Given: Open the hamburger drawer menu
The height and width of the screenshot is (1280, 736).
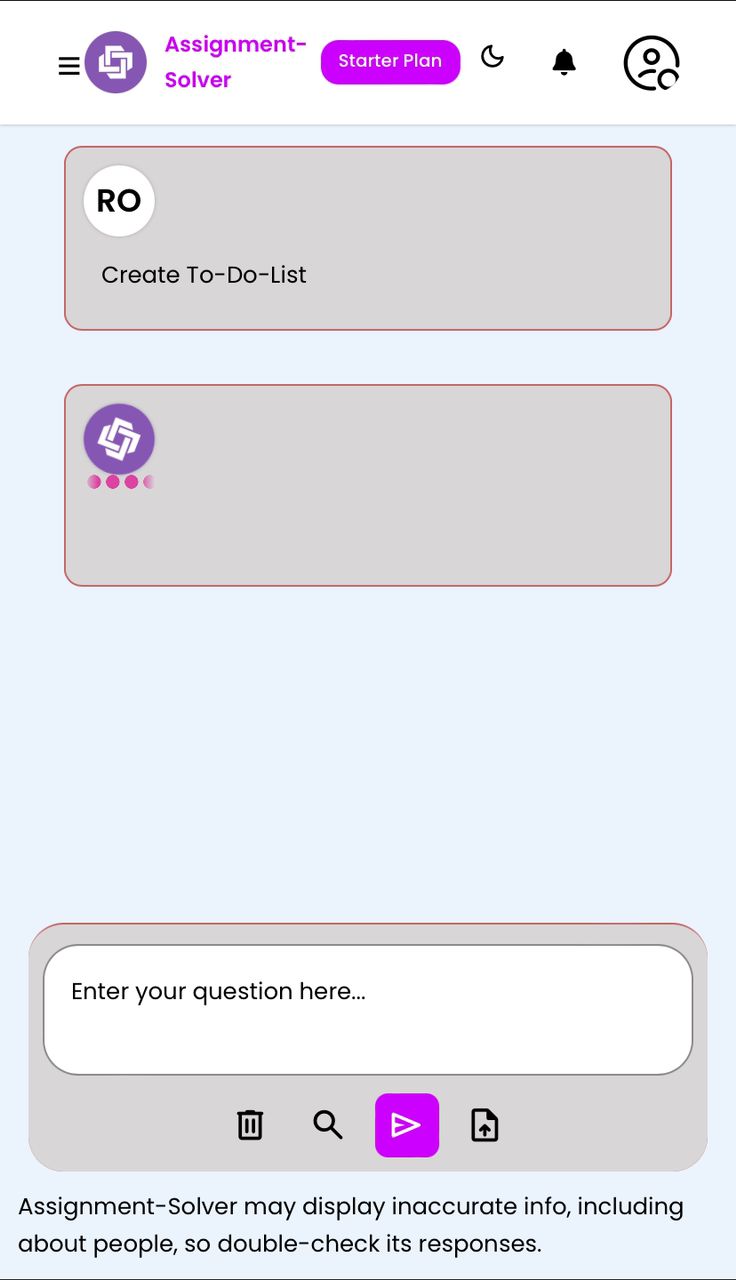Looking at the screenshot, I should (x=68, y=66).
